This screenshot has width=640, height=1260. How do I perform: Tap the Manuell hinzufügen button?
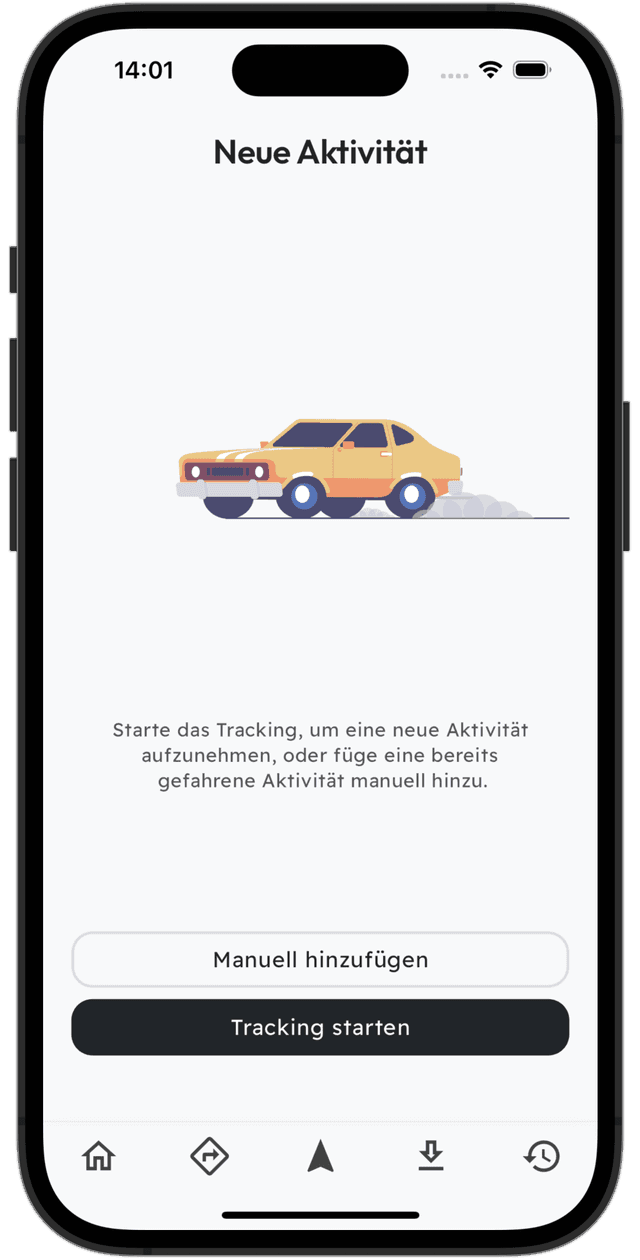click(320, 960)
